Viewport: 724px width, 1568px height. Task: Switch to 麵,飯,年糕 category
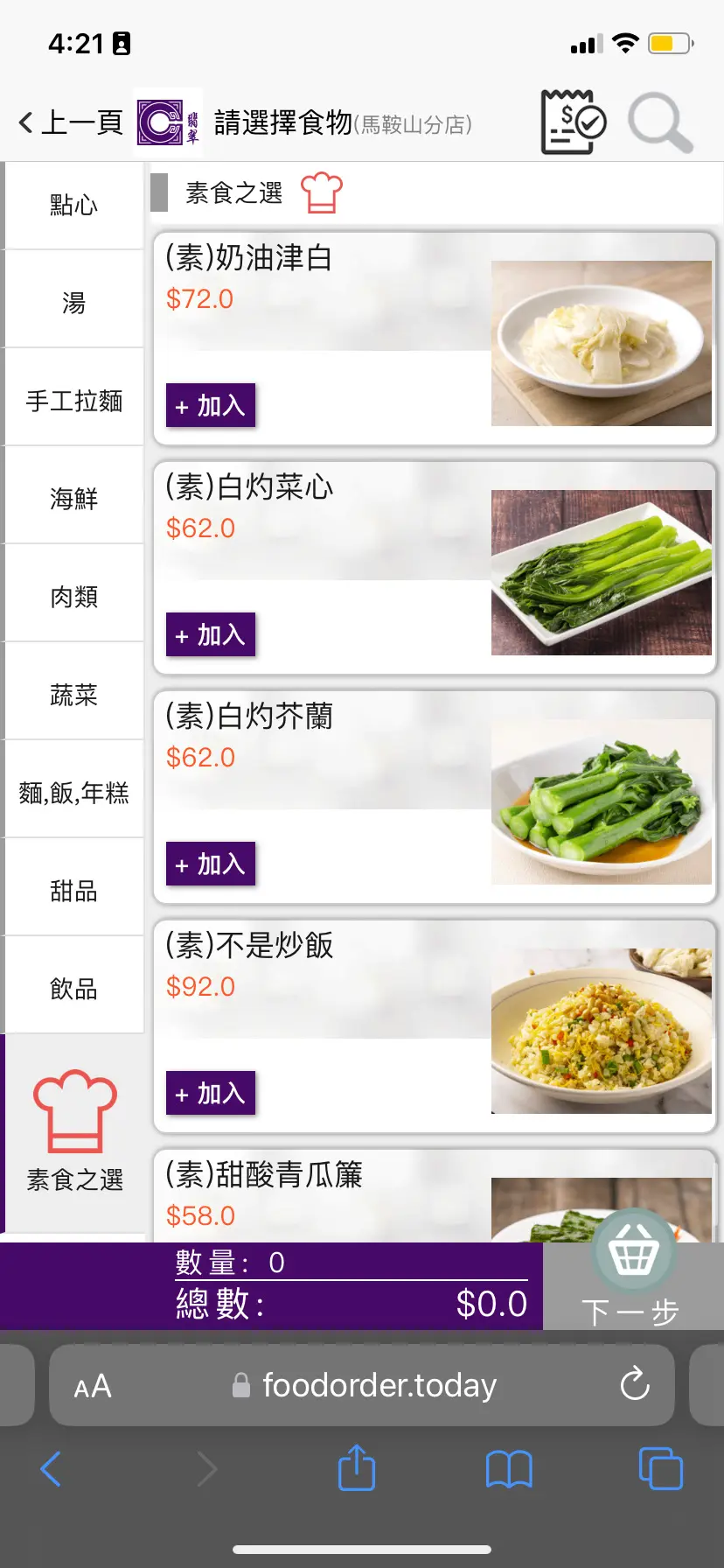(x=73, y=794)
